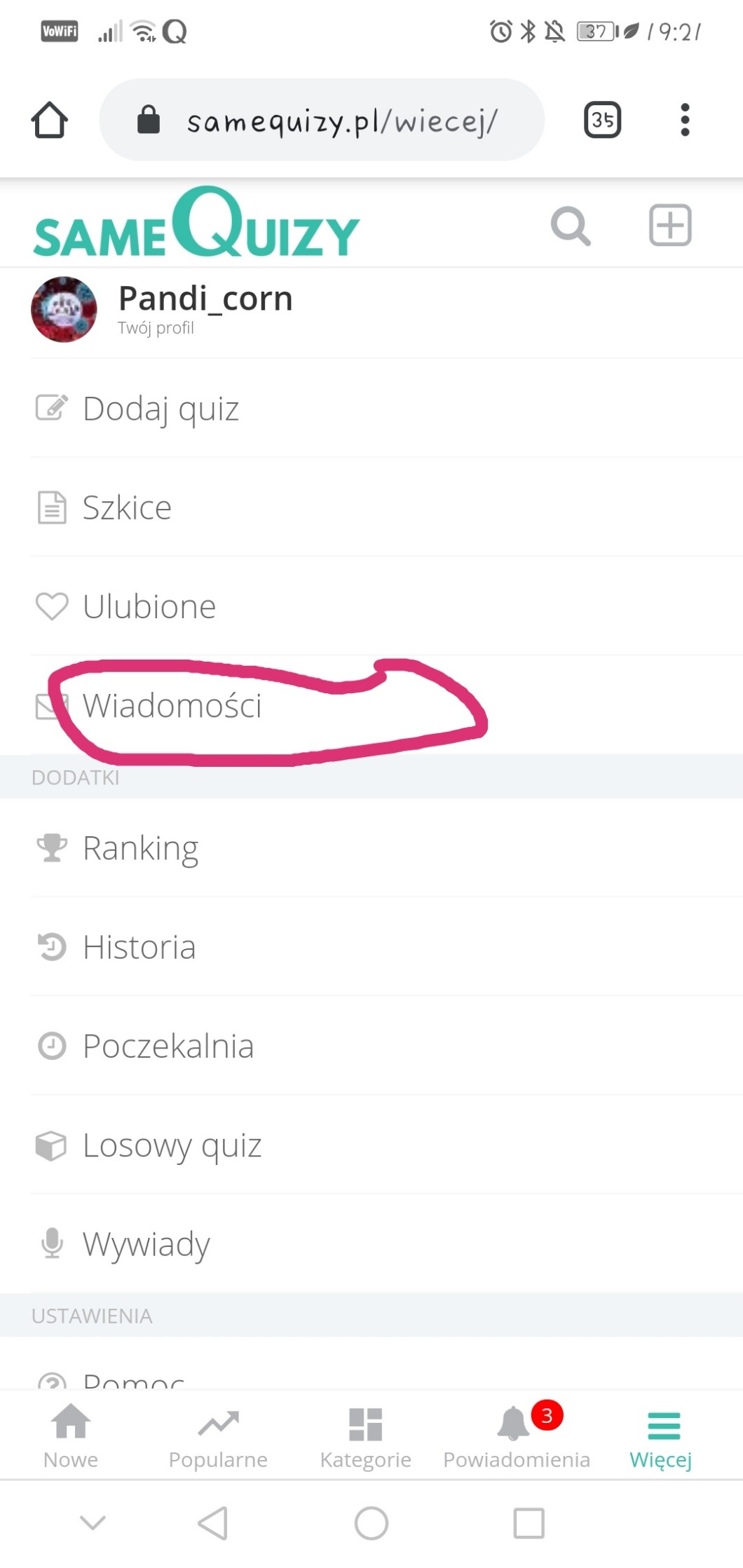Tap the browser home button
743x1568 pixels.
[49, 120]
